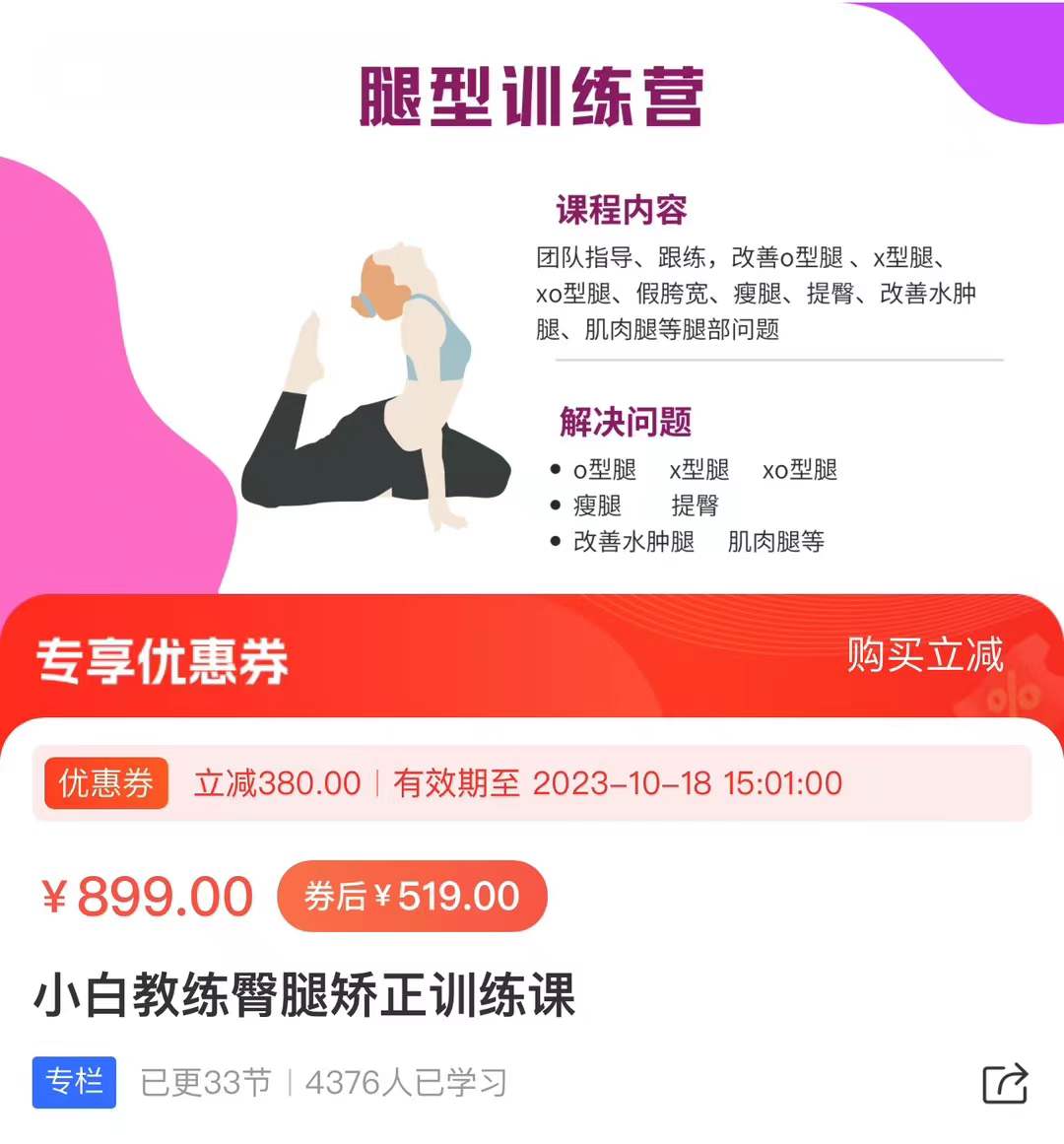1064x1144 pixels.
Task: Tap the 立减380.00 coupon banner
Action: pyautogui.click(x=532, y=783)
